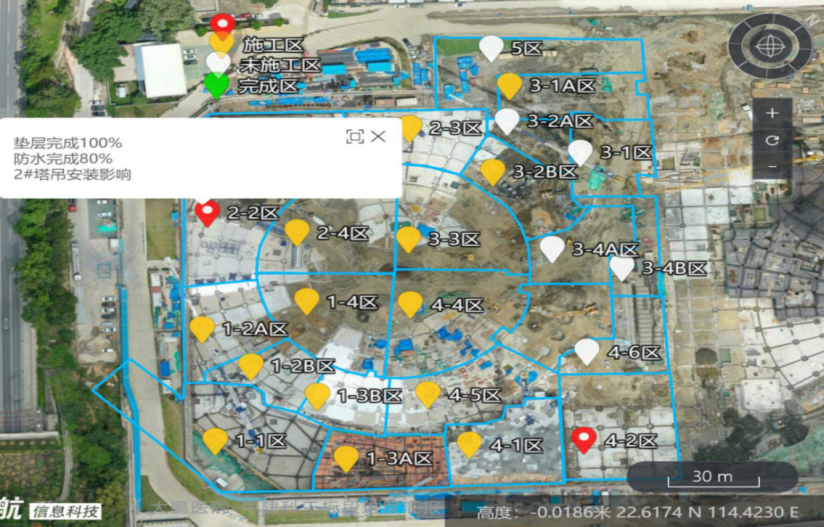Open the 1-3A区 marker
The height and width of the screenshot is (527, 824).
[346, 457]
